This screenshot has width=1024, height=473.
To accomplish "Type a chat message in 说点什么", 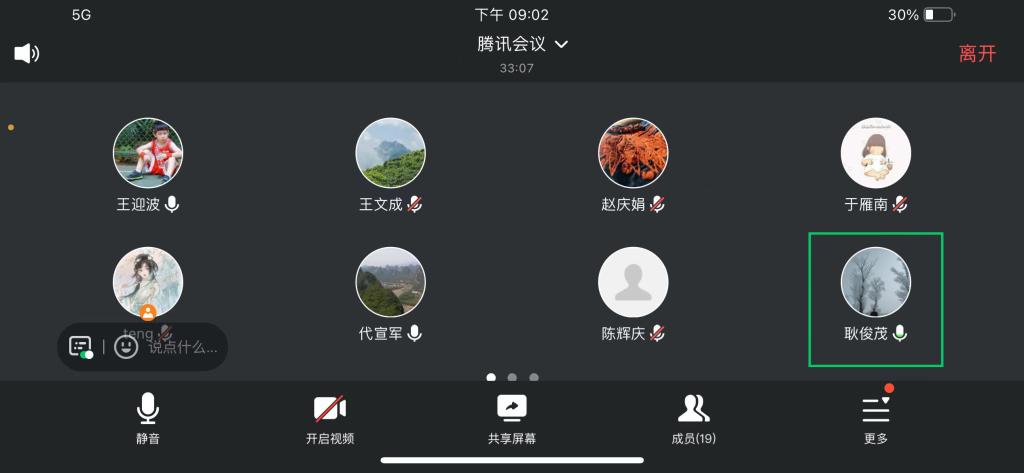I will point(183,347).
